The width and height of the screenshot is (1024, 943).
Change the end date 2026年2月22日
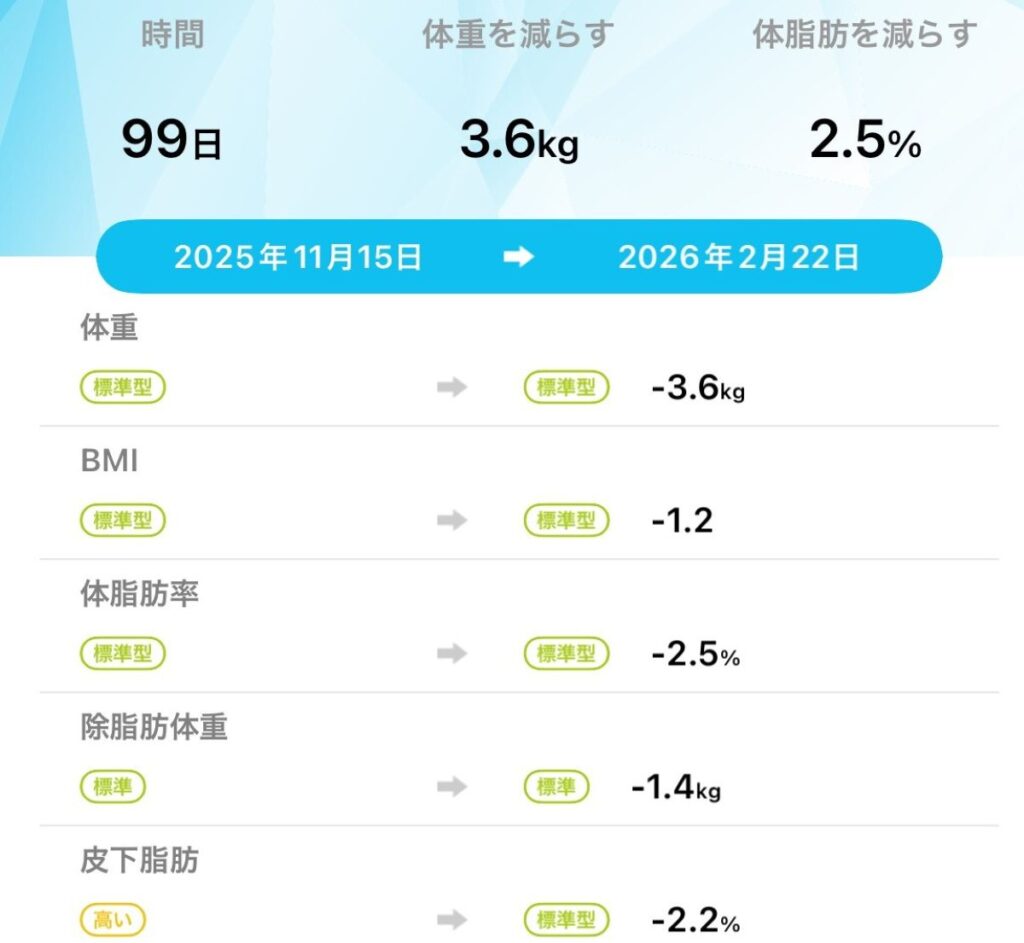click(x=739, y=257)
